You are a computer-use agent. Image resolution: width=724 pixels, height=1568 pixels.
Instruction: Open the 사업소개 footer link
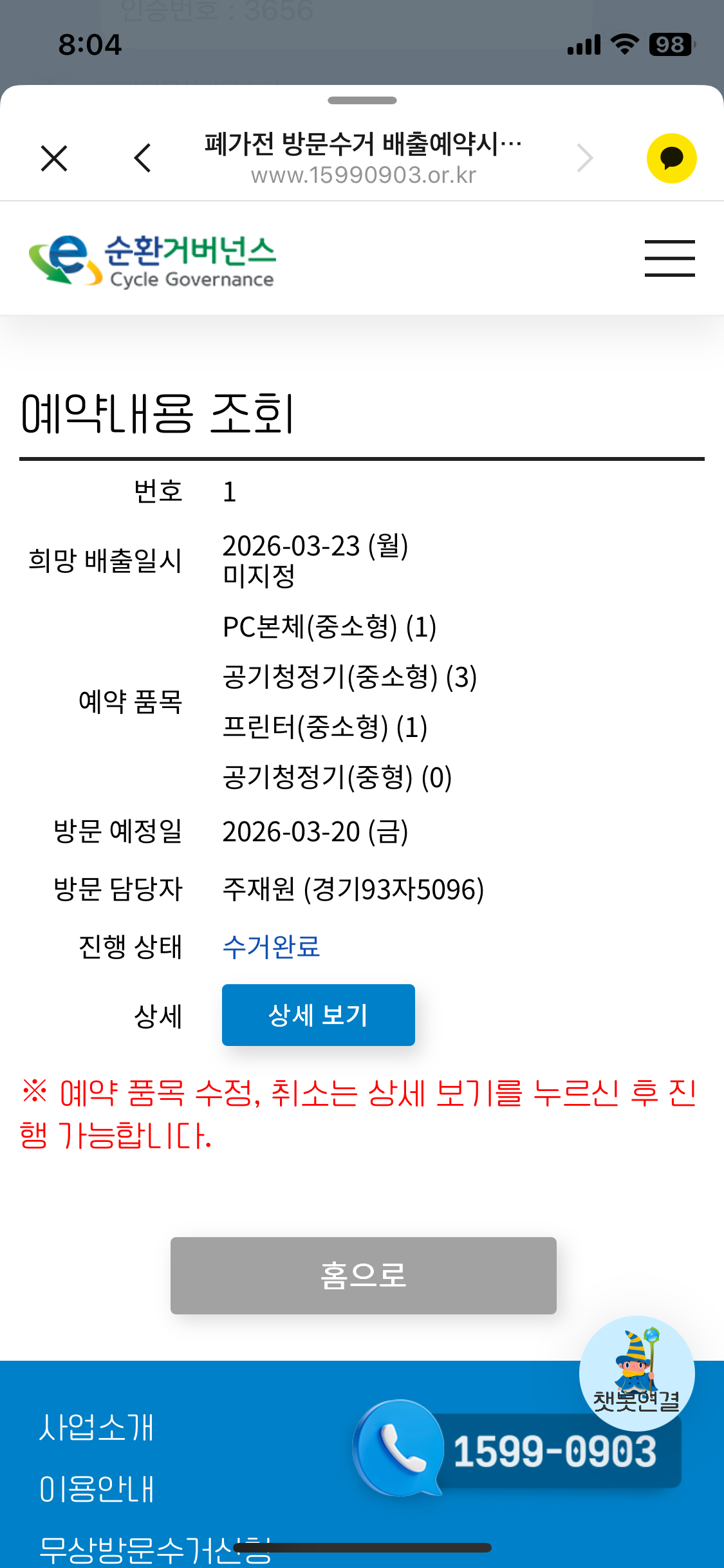pyautogui.click(x=97, y=1428)
